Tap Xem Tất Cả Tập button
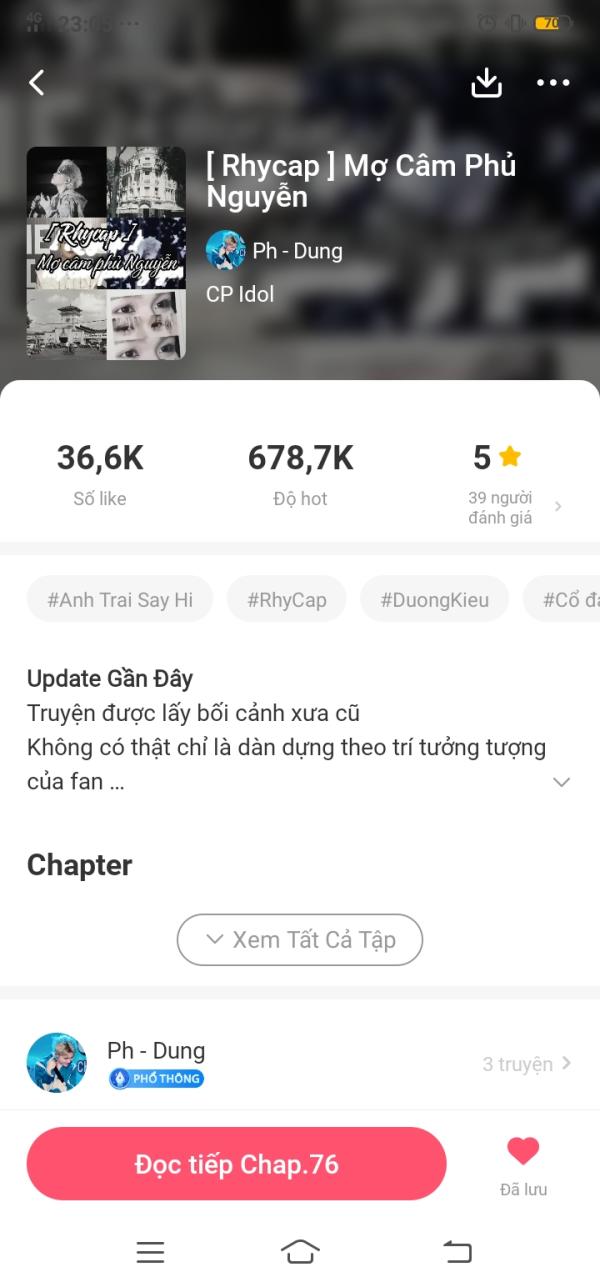Screen dimensions: 600x1287 (x=300, y=940)
